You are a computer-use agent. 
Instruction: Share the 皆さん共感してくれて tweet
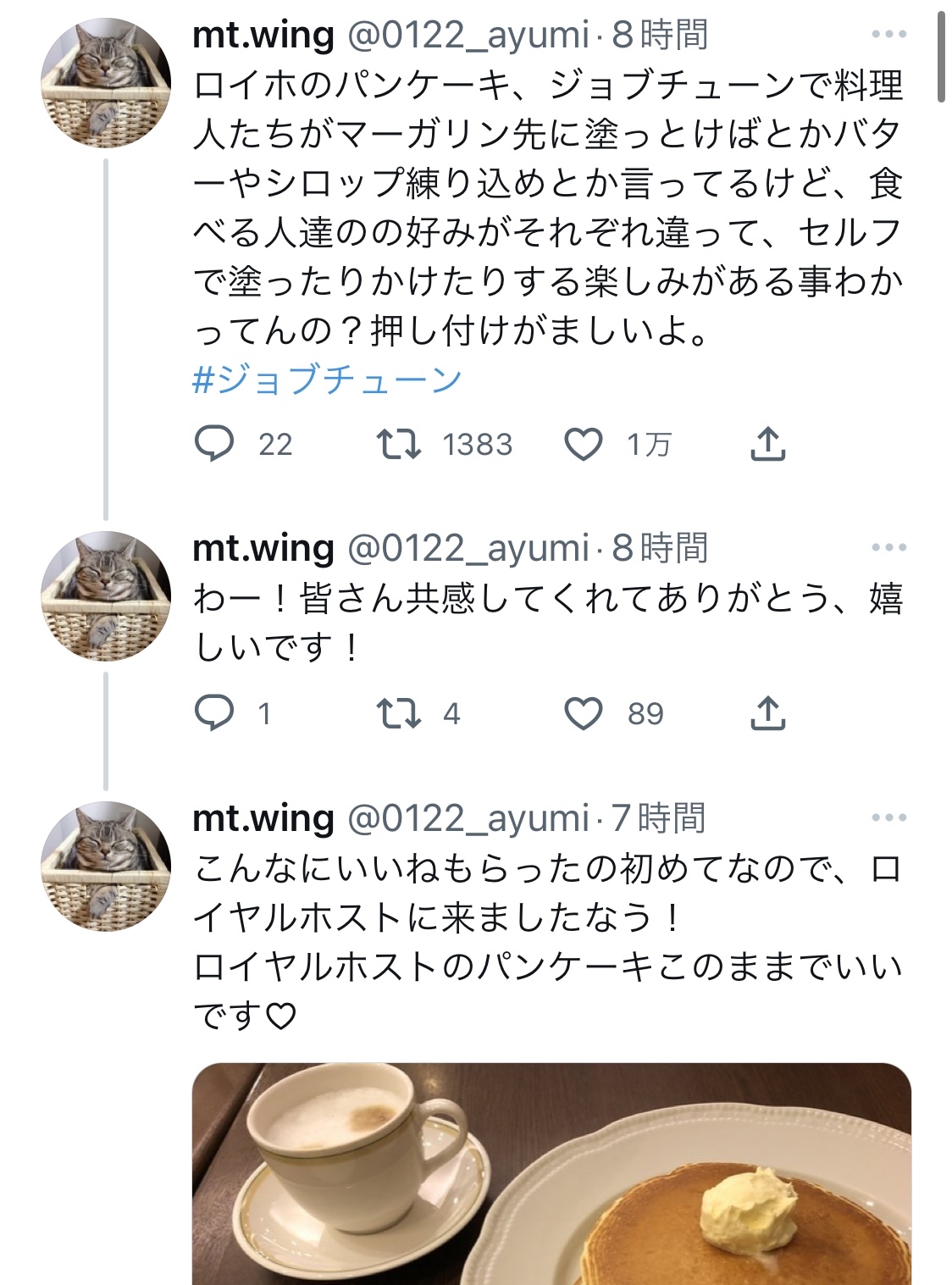[x=767, y=712]
